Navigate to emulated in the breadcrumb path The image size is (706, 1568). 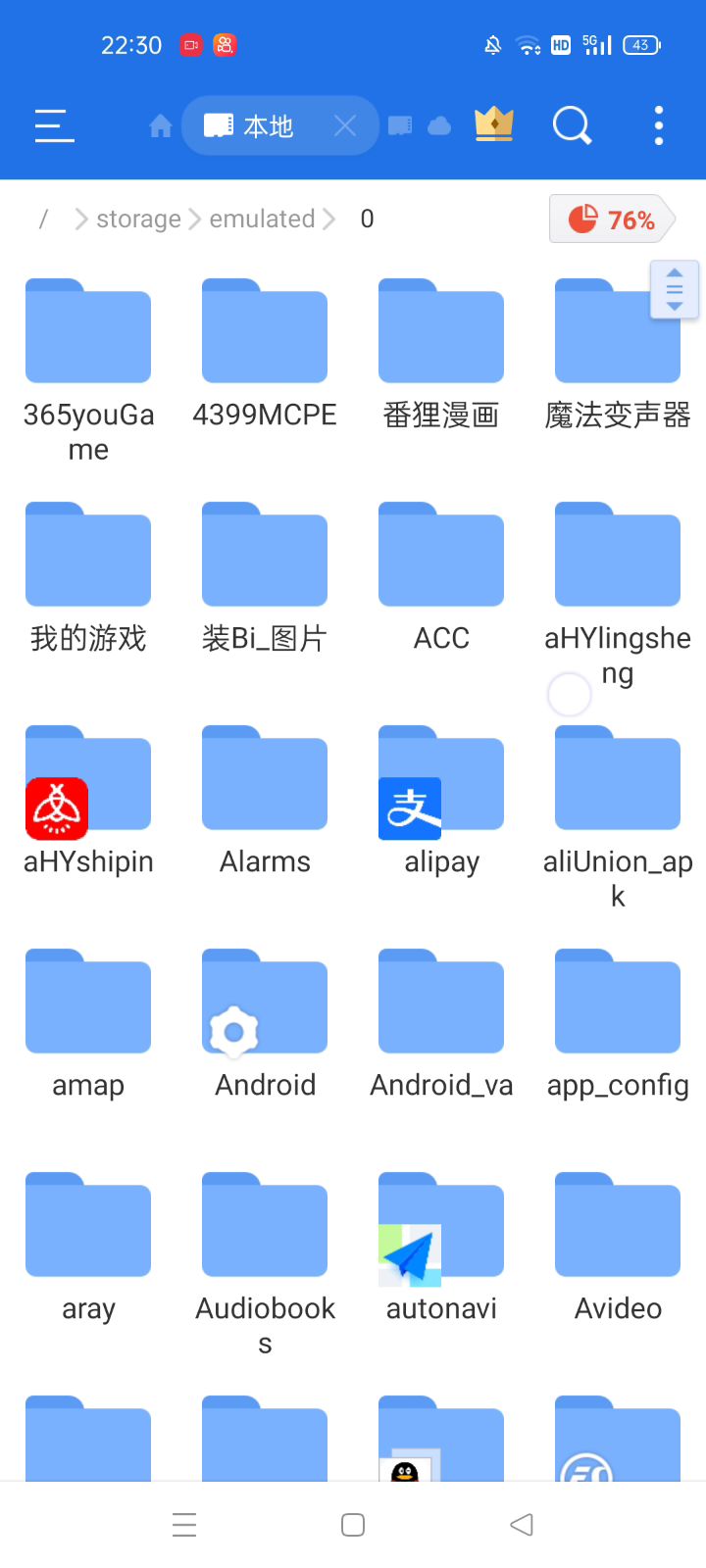pos(262,220)
